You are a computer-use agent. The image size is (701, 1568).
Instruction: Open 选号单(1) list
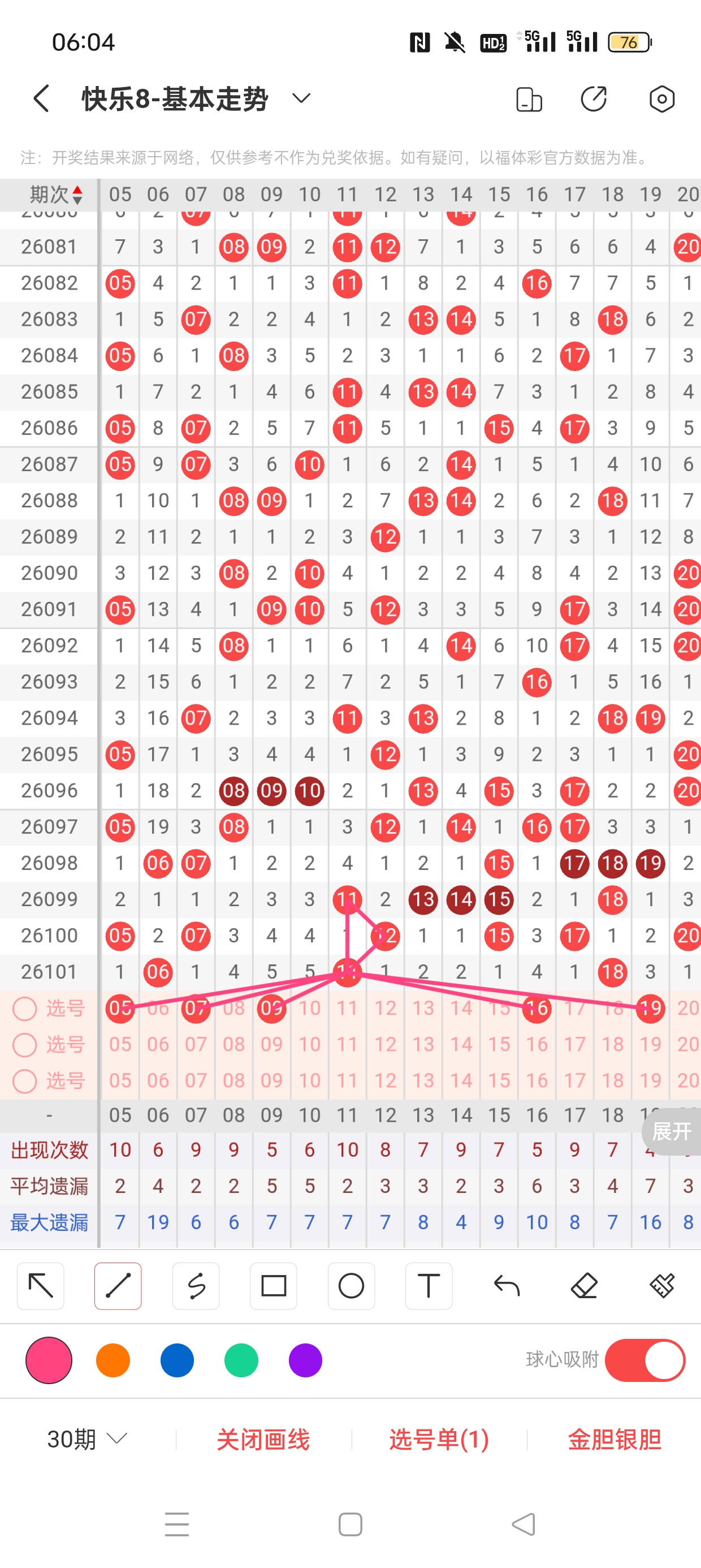[439, 1440]
